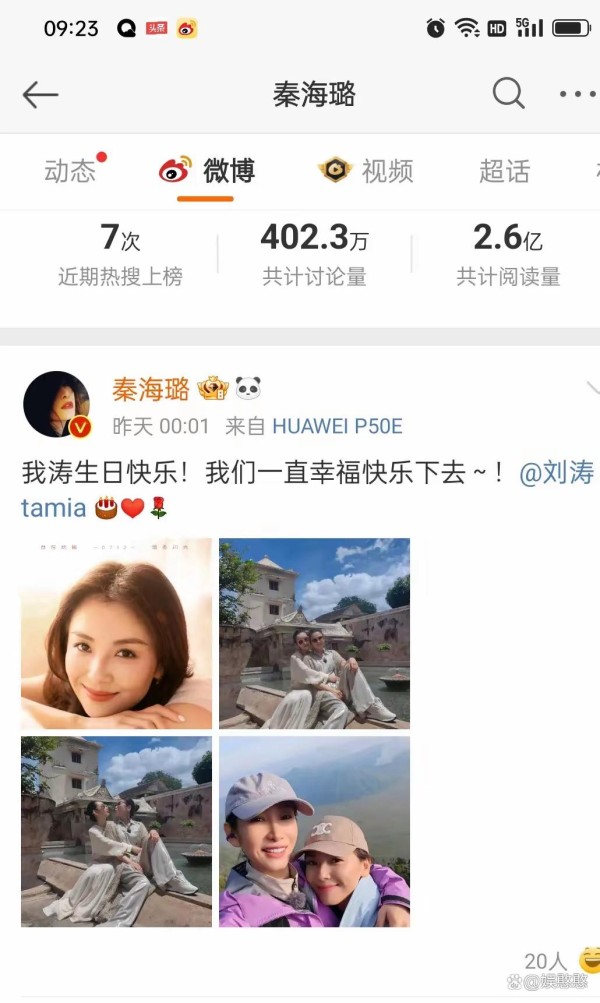Open the photo of two hikers in caps
Screen dimensions: 600x1003
(314, 831)
